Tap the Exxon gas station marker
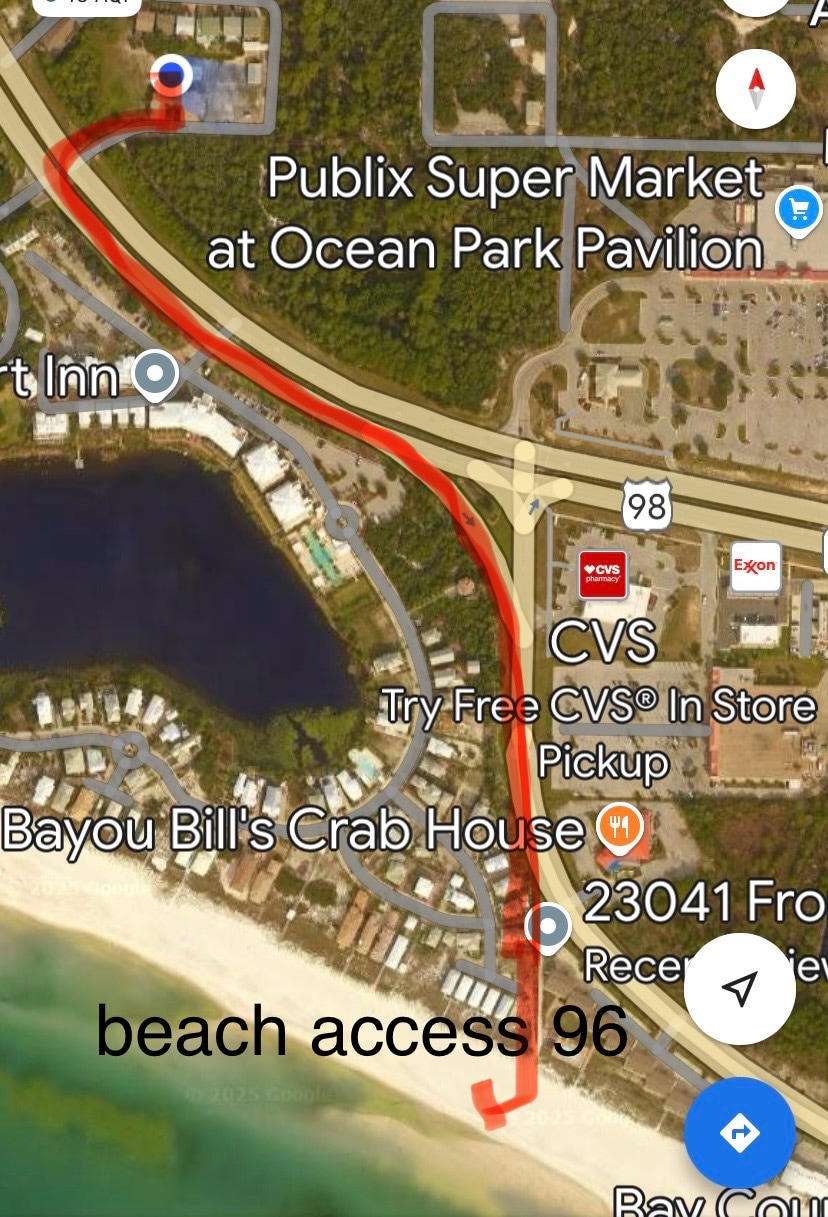This screenshot has width=828, height=1217. [755, 567]
